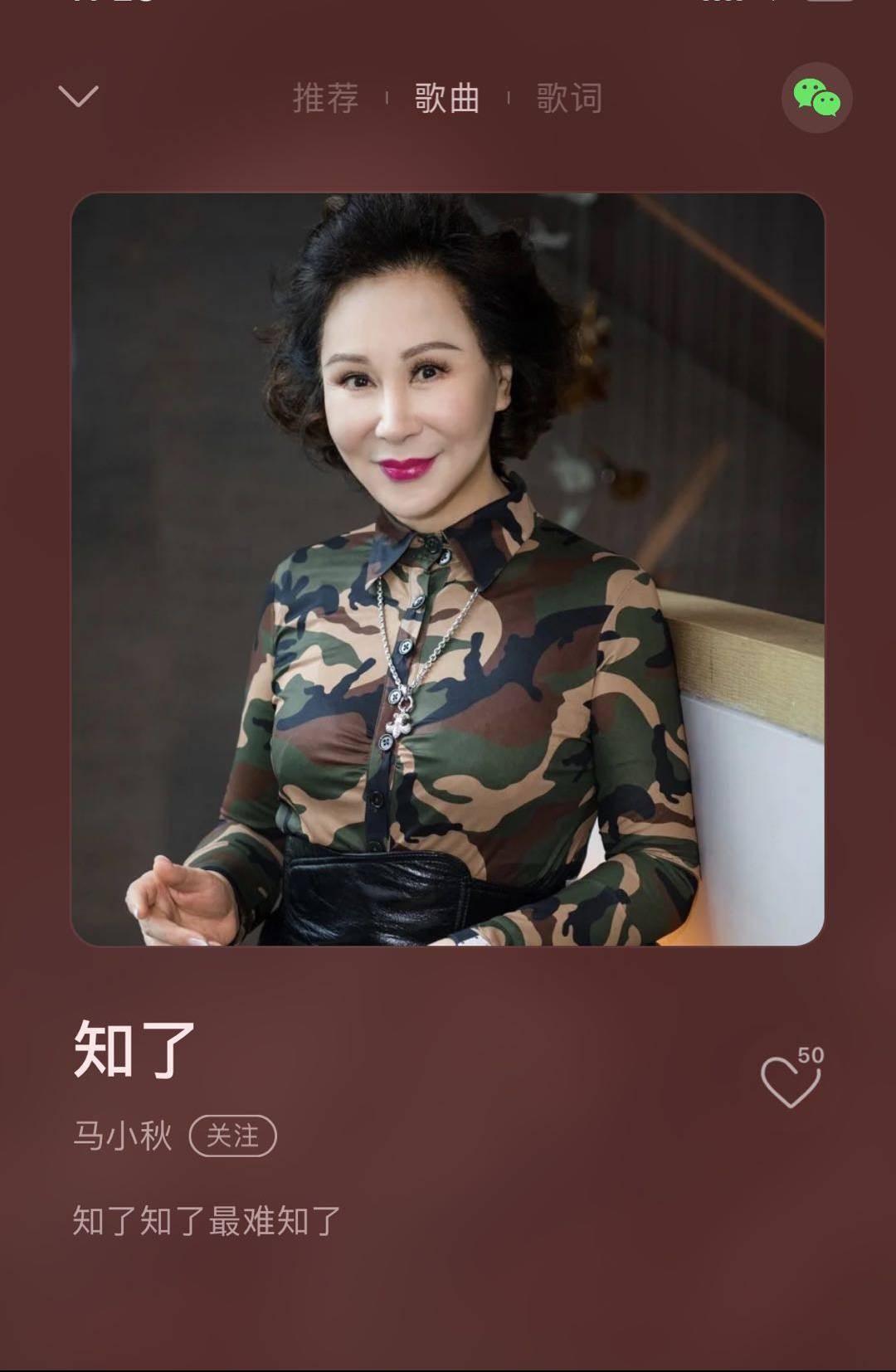Switch to the 歌词 tab
Viewport: 896px width, 1372px height.
pyautogui.click(x=569, y=98)
